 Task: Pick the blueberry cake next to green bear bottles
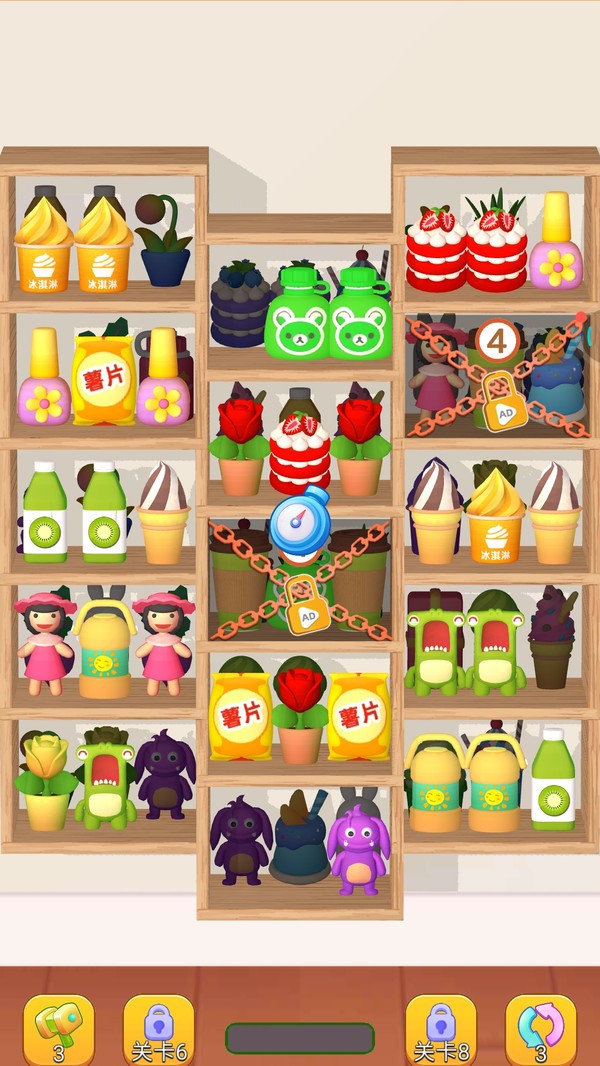coord(238,305)
